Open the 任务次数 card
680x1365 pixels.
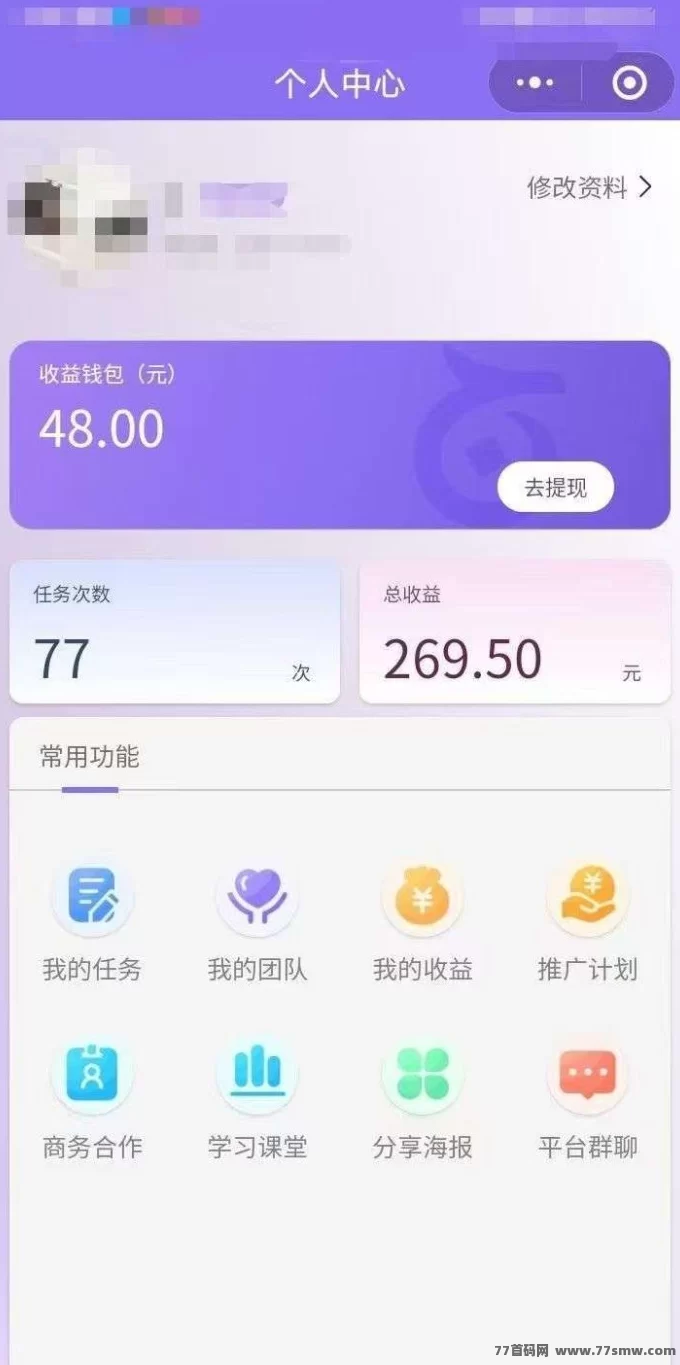pos(175,633)
